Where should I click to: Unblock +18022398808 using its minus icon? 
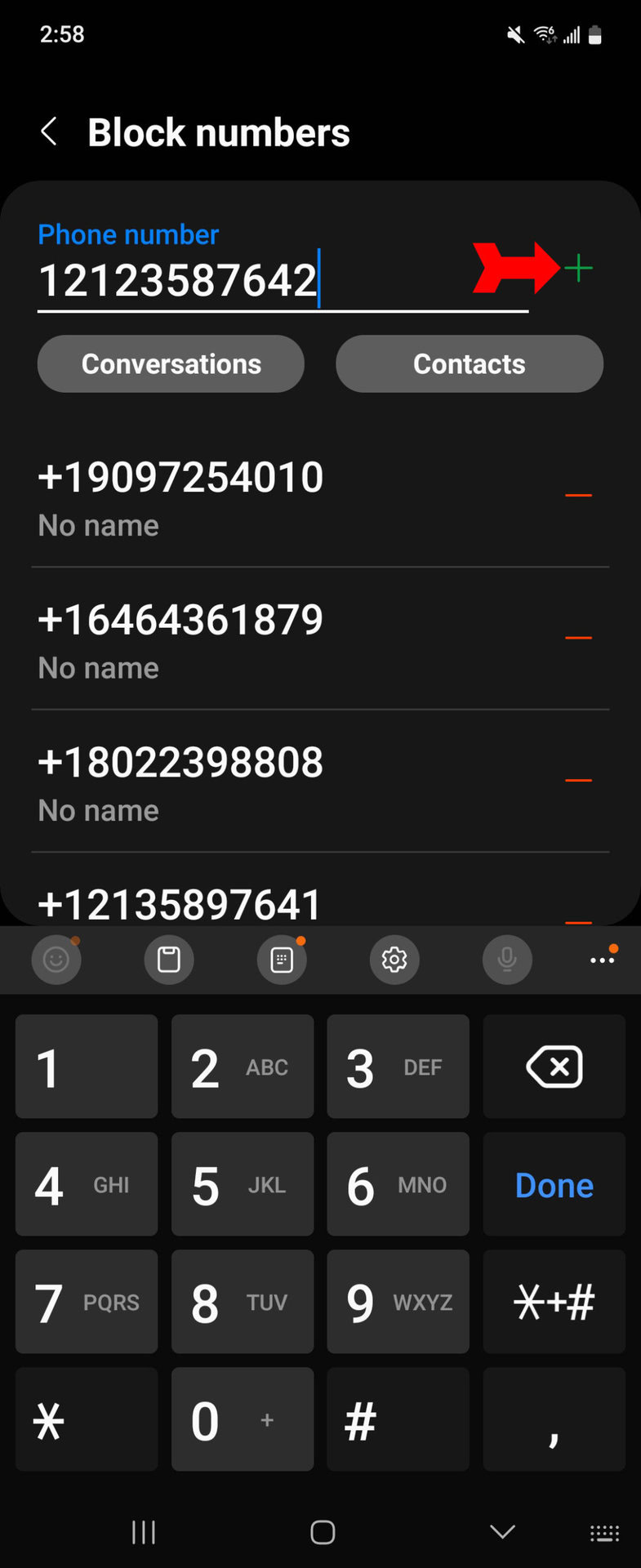578,780
